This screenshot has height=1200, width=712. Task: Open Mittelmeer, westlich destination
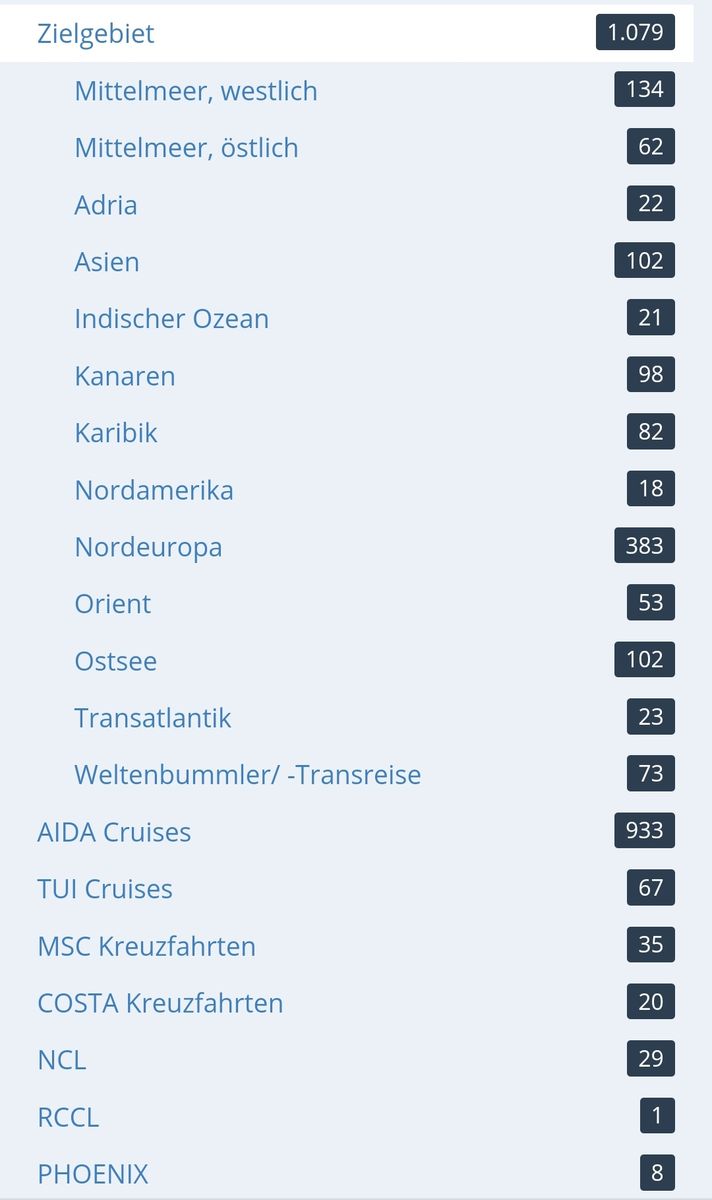196,91
